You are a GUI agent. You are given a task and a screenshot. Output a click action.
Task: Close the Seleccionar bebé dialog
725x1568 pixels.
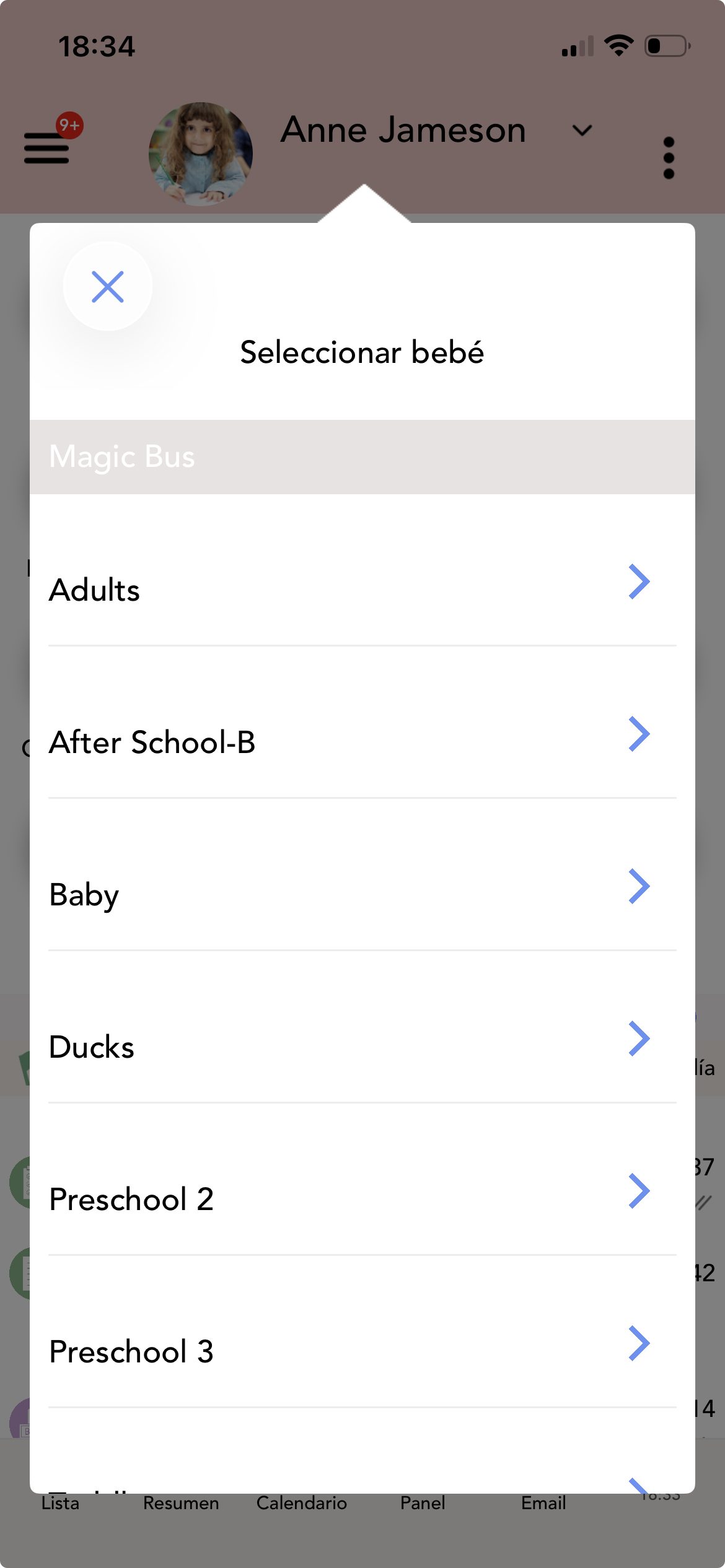(x=108, y=287)
